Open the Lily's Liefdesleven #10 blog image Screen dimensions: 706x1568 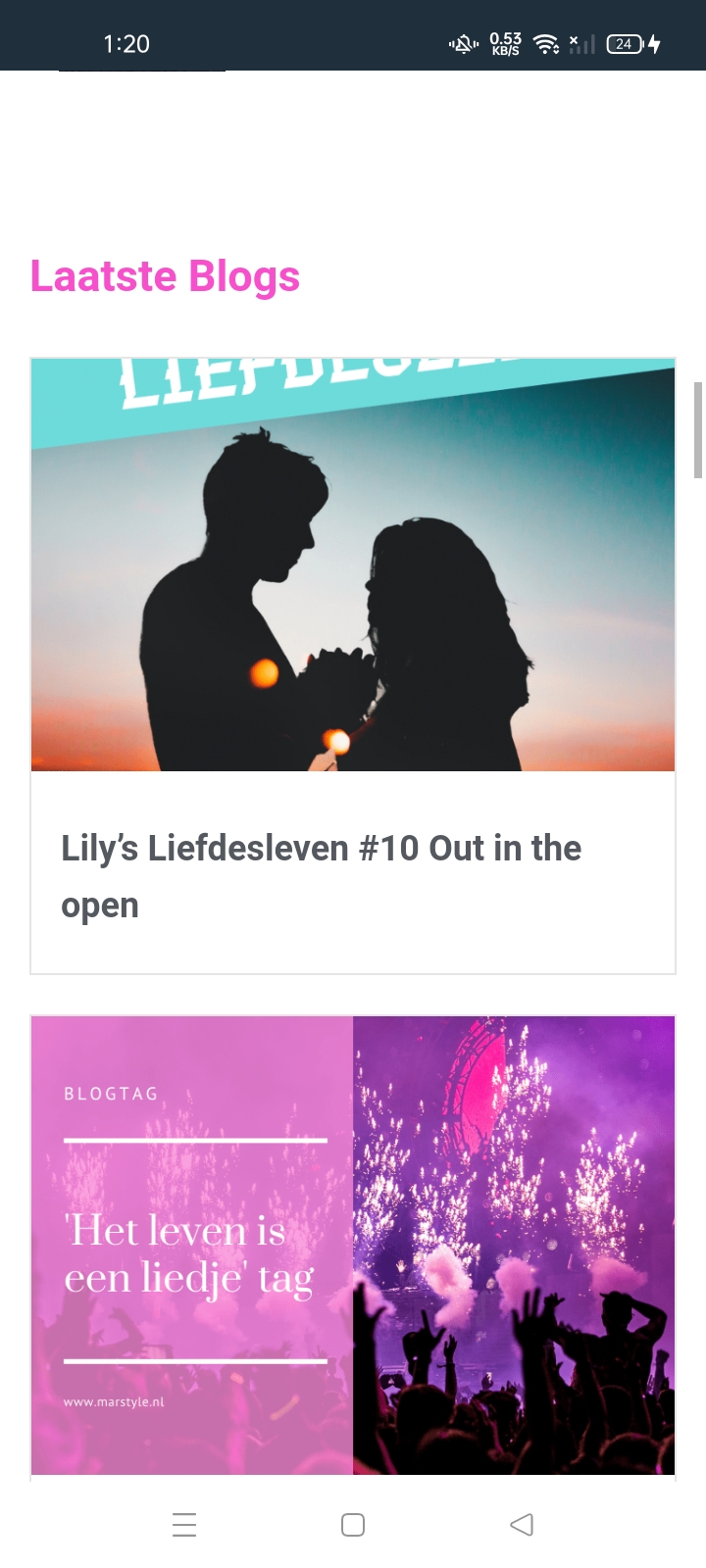click(353, 565)
